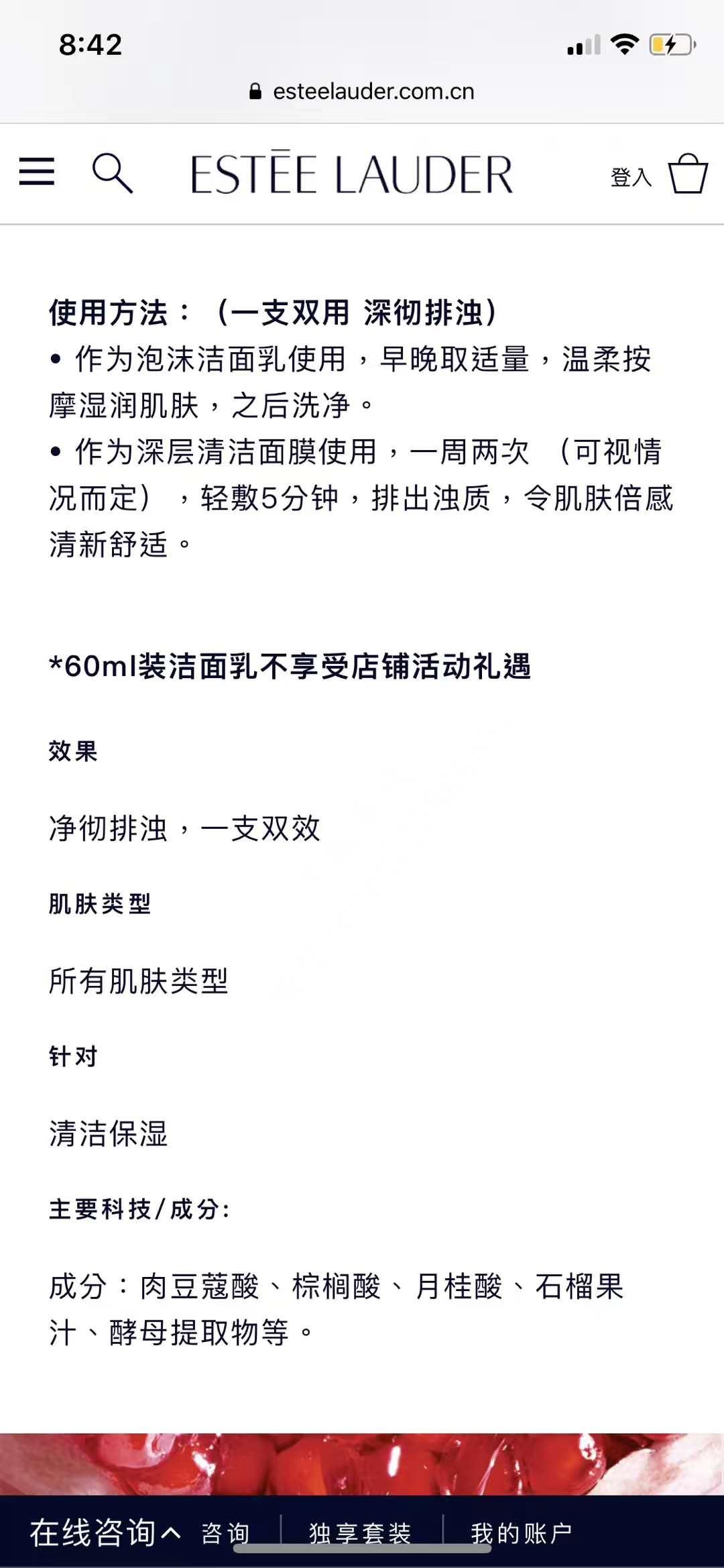Select 独享套装 in bottom bar
Viewport: 724px width, 1568px height.
coord(360,1533)
